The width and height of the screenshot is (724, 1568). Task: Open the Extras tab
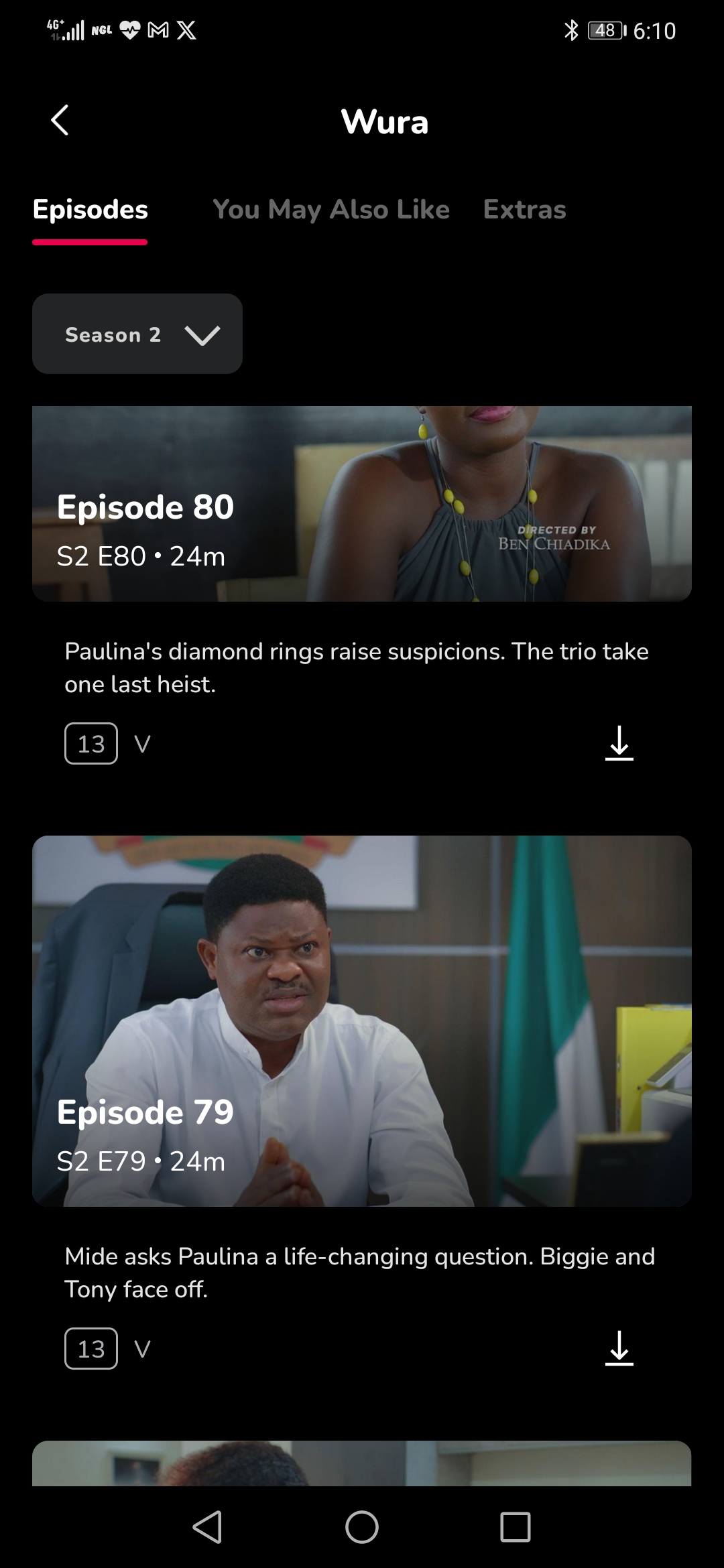coord(524,210)
